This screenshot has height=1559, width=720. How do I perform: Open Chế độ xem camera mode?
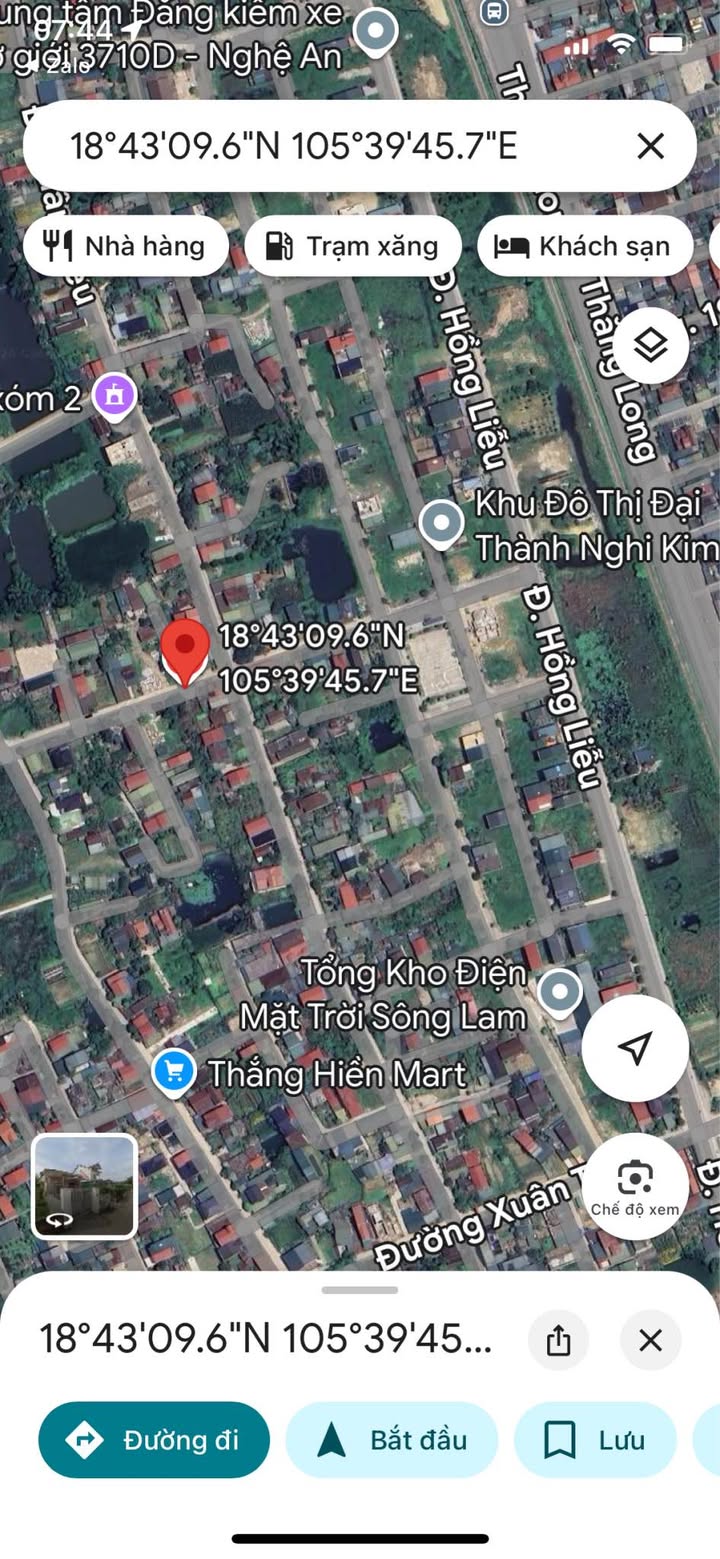coord(635,1186)
